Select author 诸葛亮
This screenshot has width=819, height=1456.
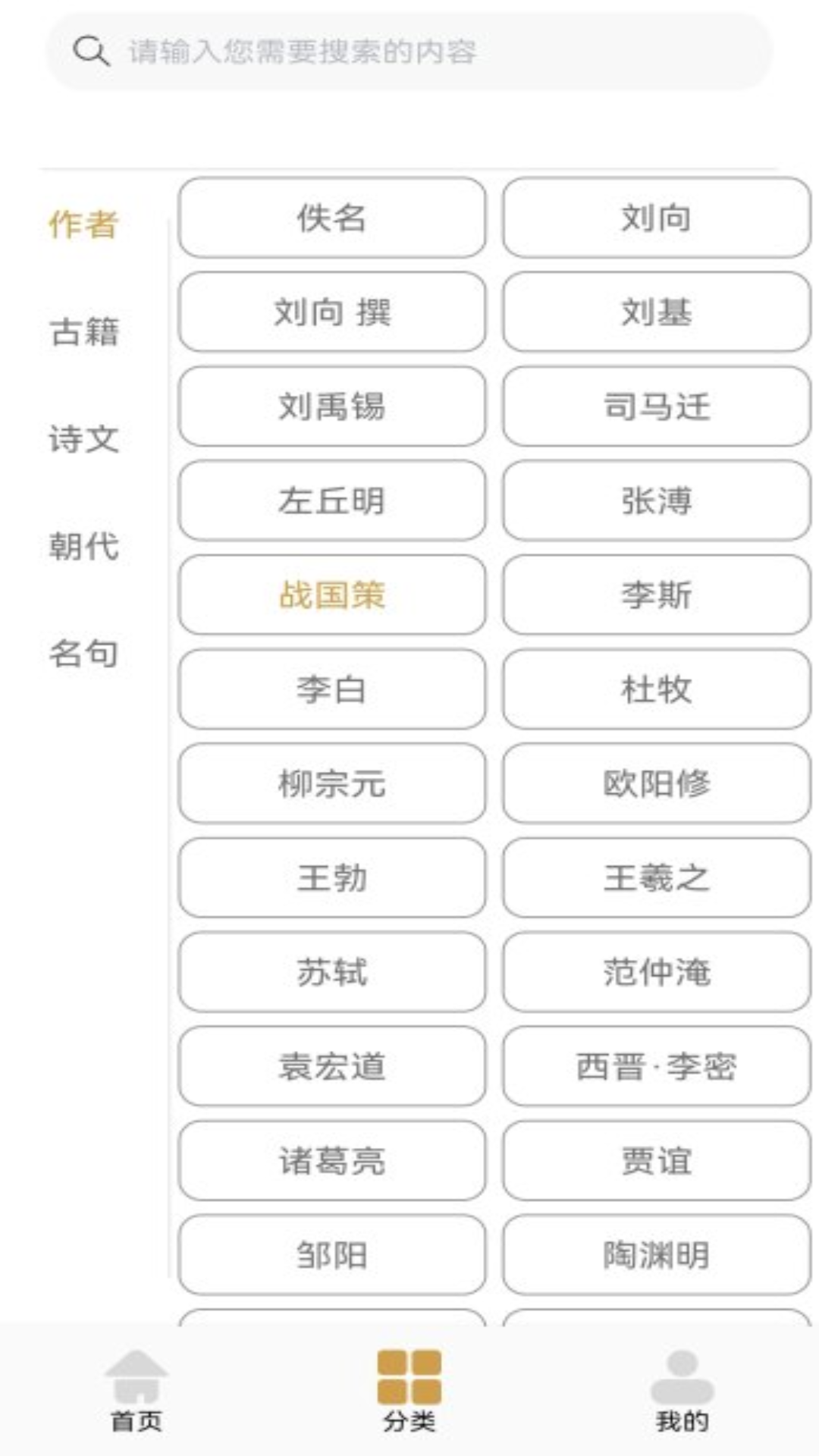pyautogui.click(x=331, y=1161)
